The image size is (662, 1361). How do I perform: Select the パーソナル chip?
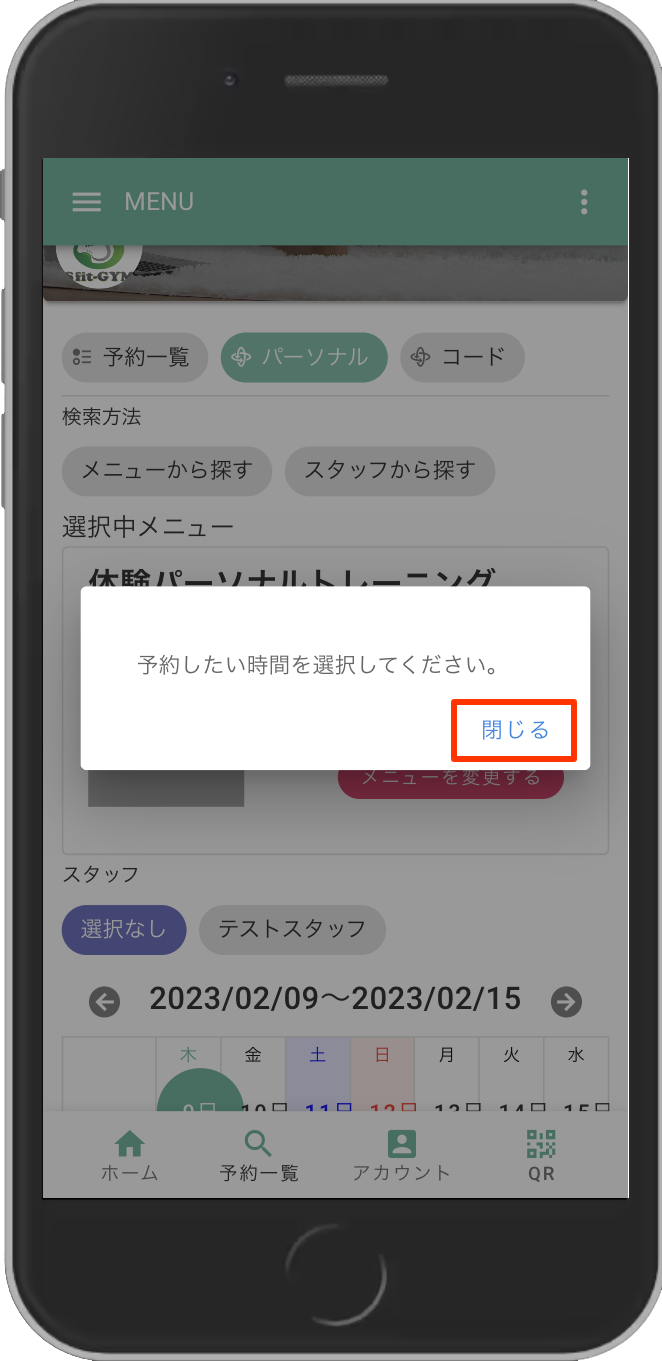point(304,357)
